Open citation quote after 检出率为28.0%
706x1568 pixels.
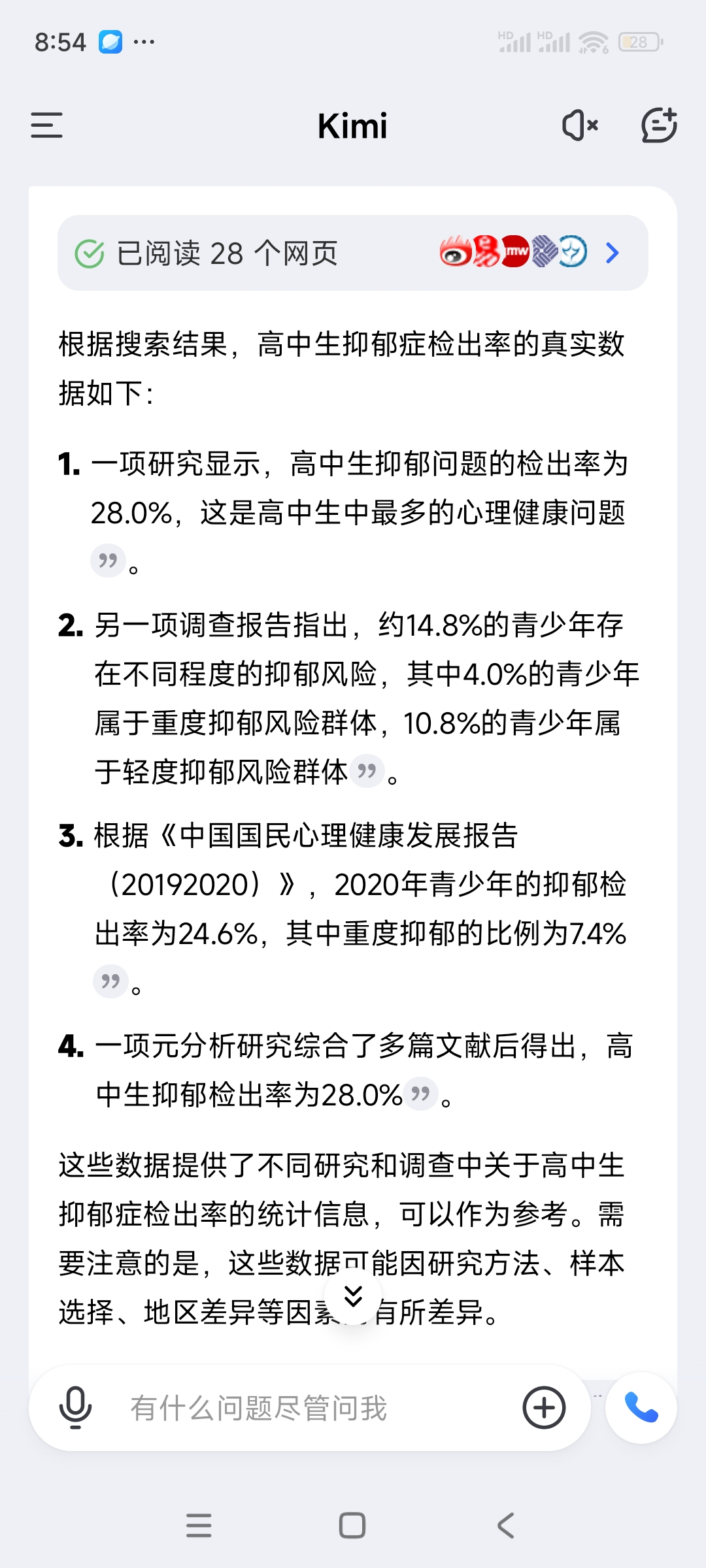[420, 1094]
